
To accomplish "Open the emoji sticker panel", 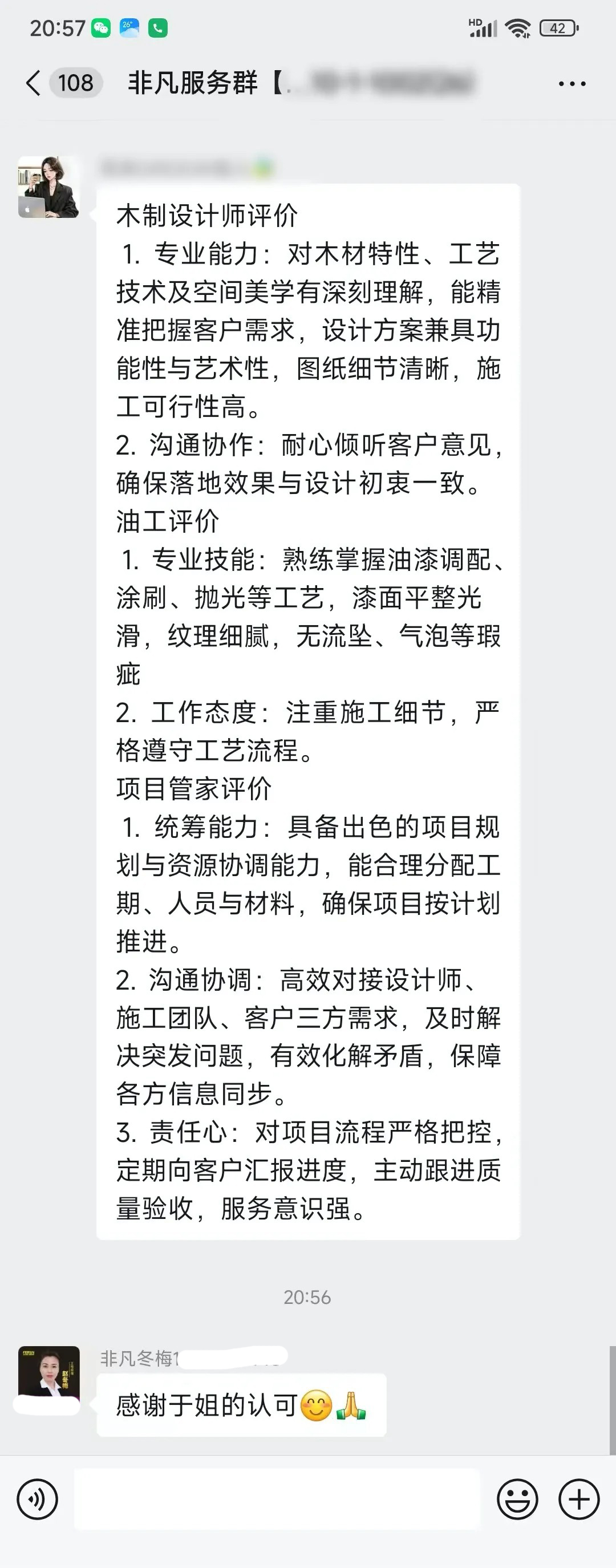I will coord(517,1498).
